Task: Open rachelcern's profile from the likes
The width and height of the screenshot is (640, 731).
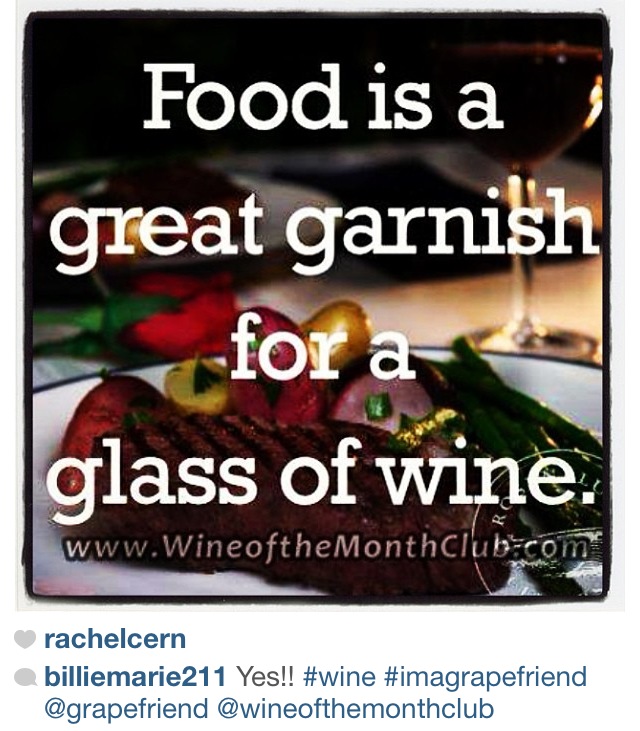Action: pyautogui.click(x=115, y=641)
